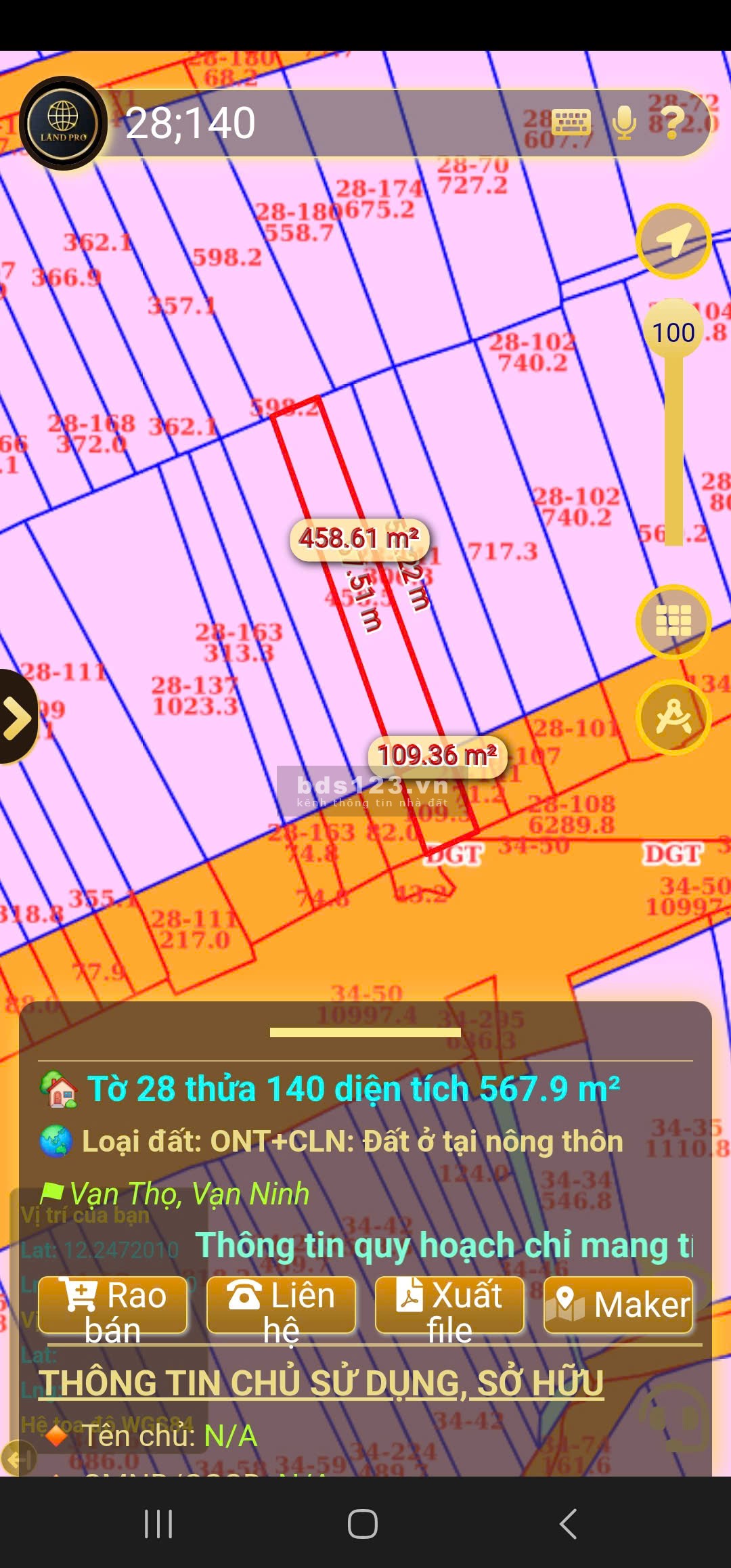
Task: Open the Land Pro globe logo menu
Action: click(x=63, y=123)
